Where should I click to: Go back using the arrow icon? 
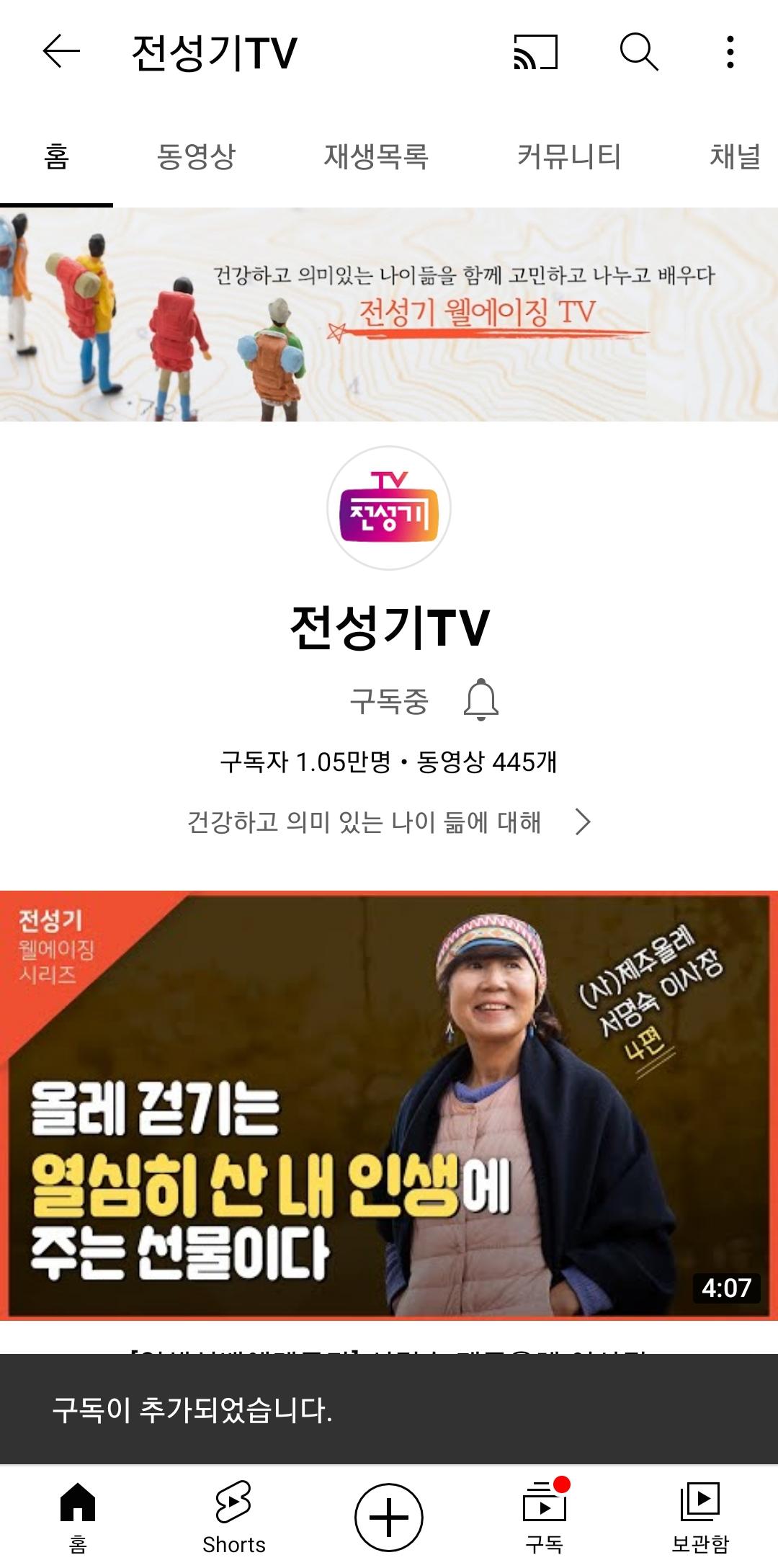point(61,52)
